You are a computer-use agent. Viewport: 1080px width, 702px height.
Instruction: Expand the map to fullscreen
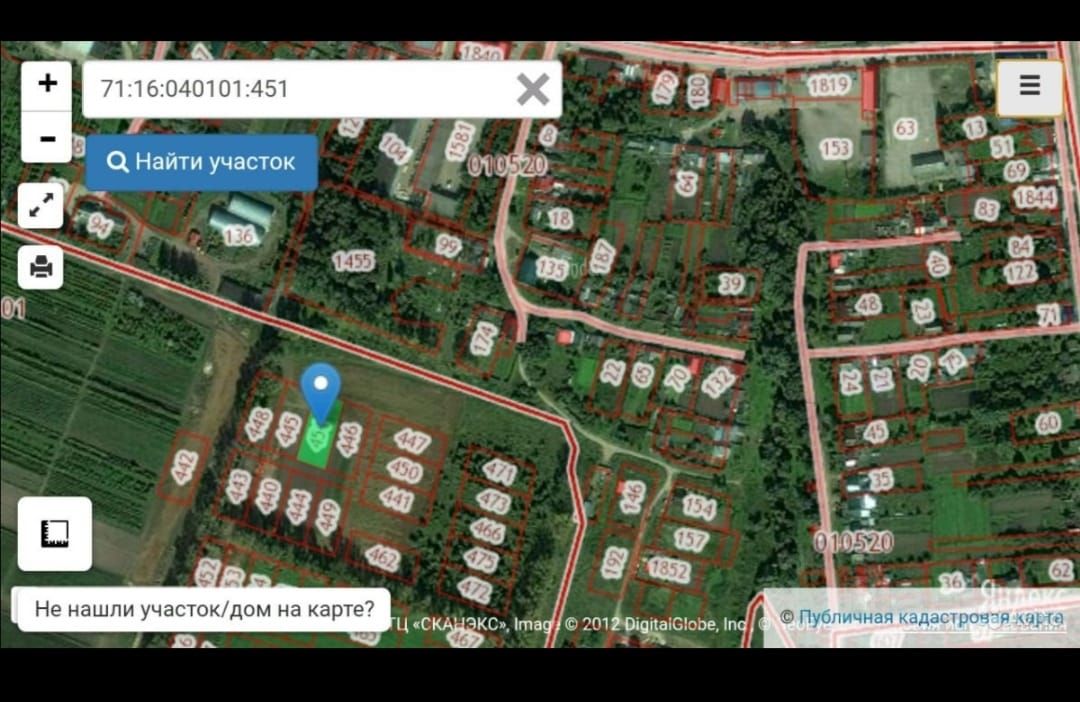coord(41,206)
